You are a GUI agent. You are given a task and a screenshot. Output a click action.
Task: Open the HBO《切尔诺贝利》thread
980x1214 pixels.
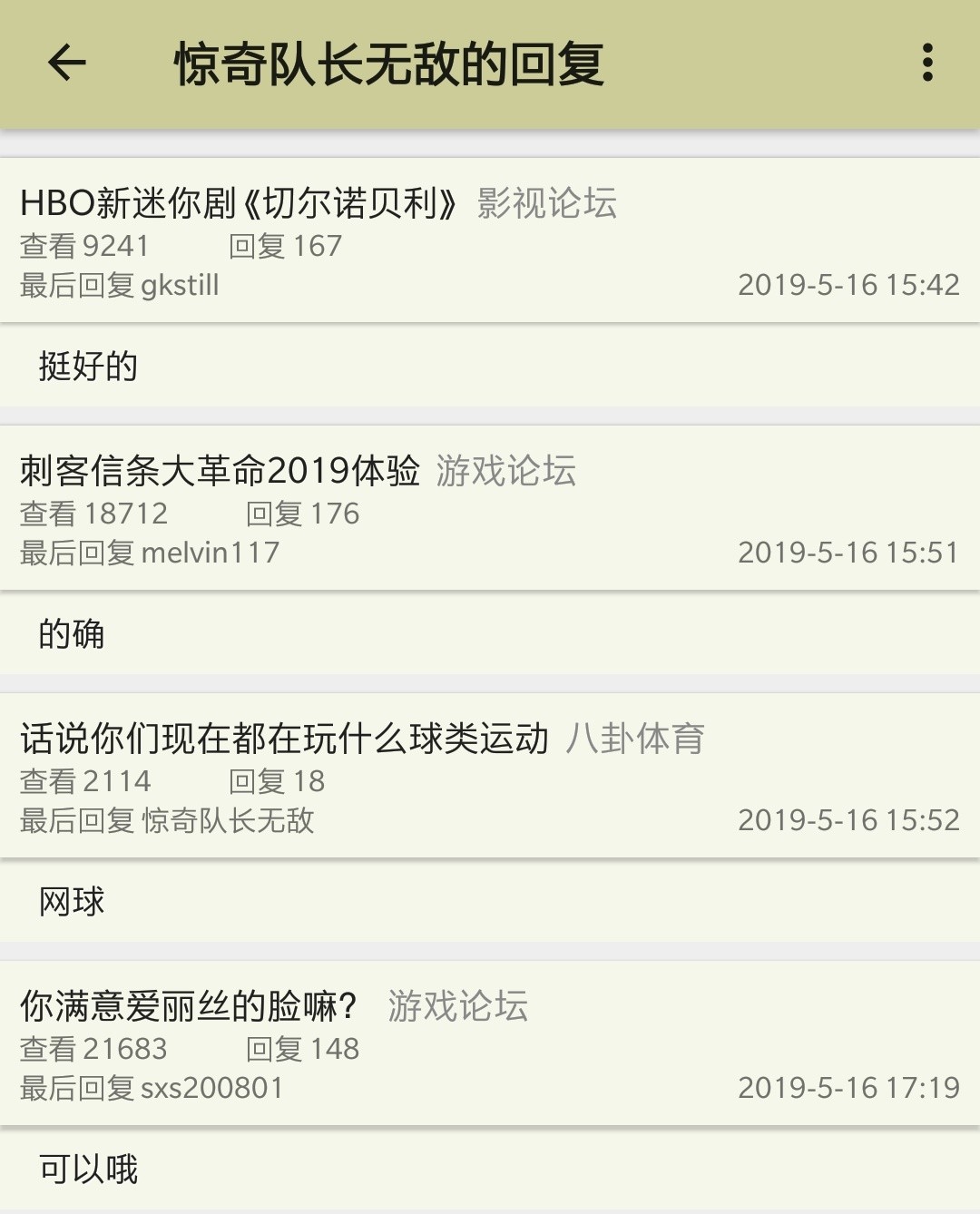[238, 203]
